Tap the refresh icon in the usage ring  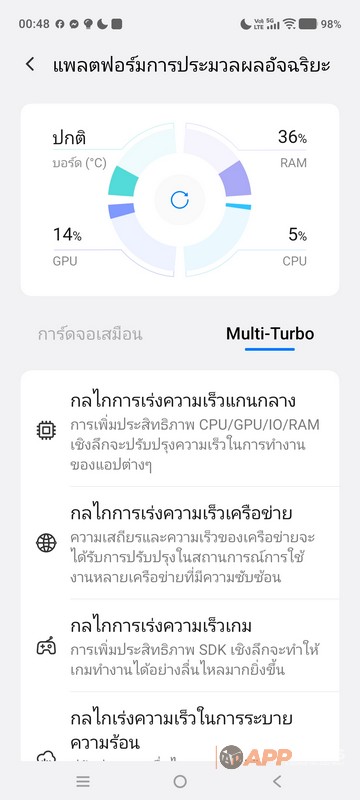(x=179, y=199)
